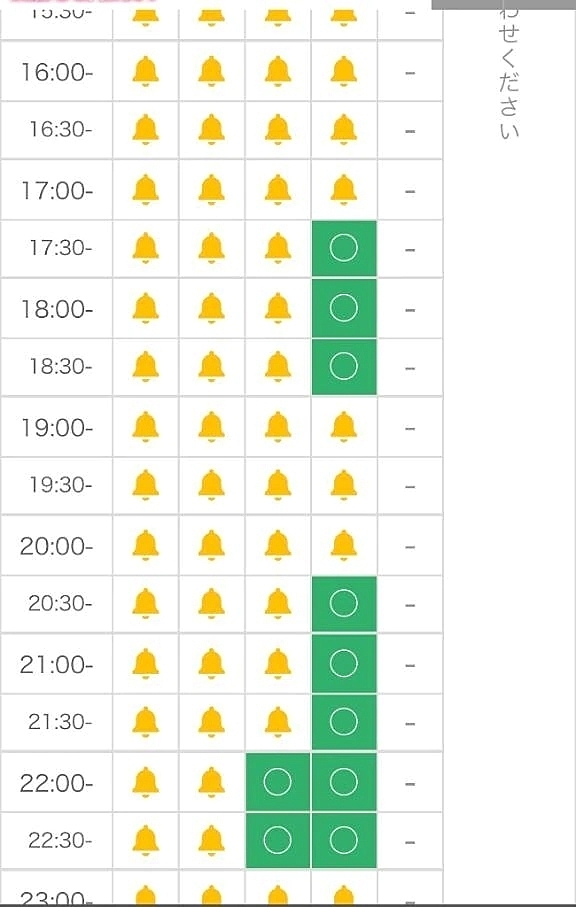
Task: Book the open circle at 18:00
Action: coord(344,308)
